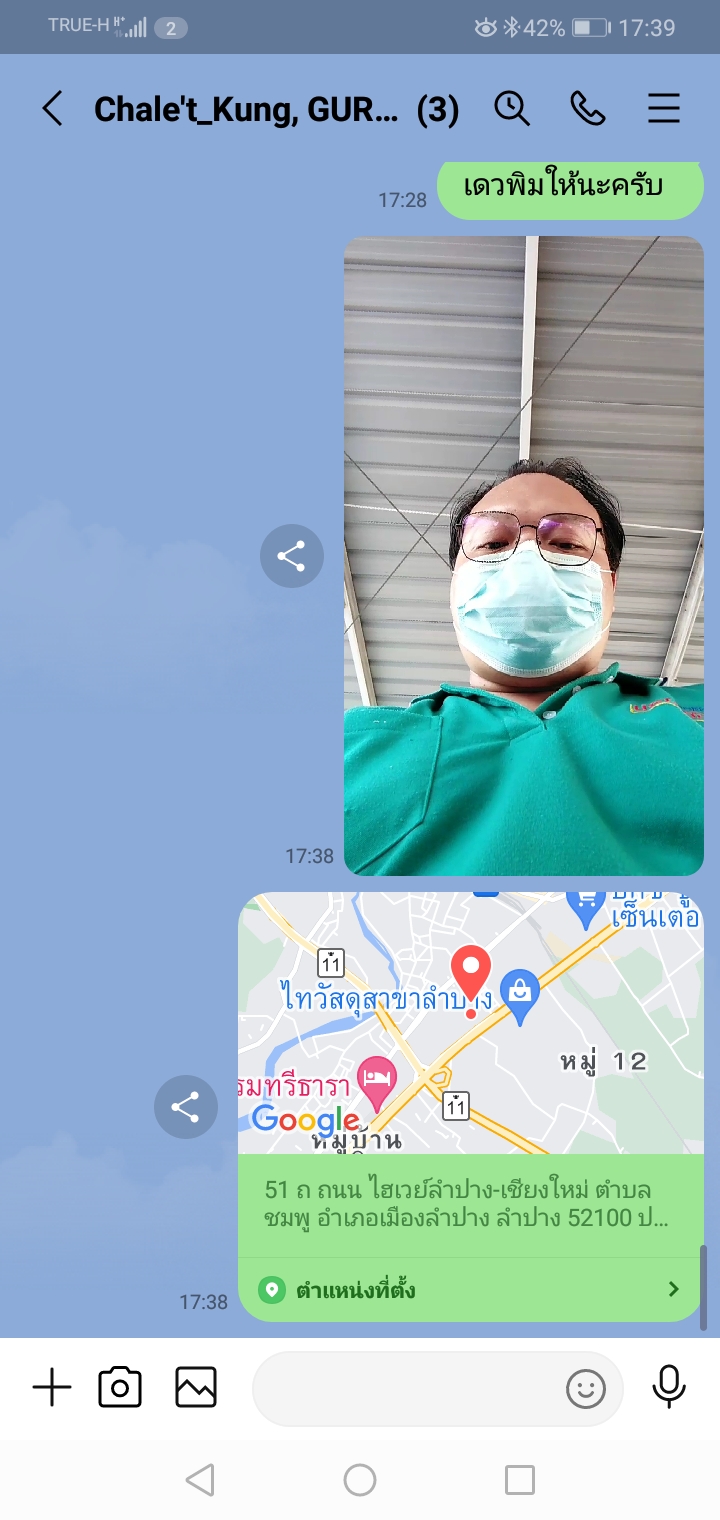This screenshot has width=720, height=1520.
Task: Open the photo of the masked man
Action: (523, 556)
